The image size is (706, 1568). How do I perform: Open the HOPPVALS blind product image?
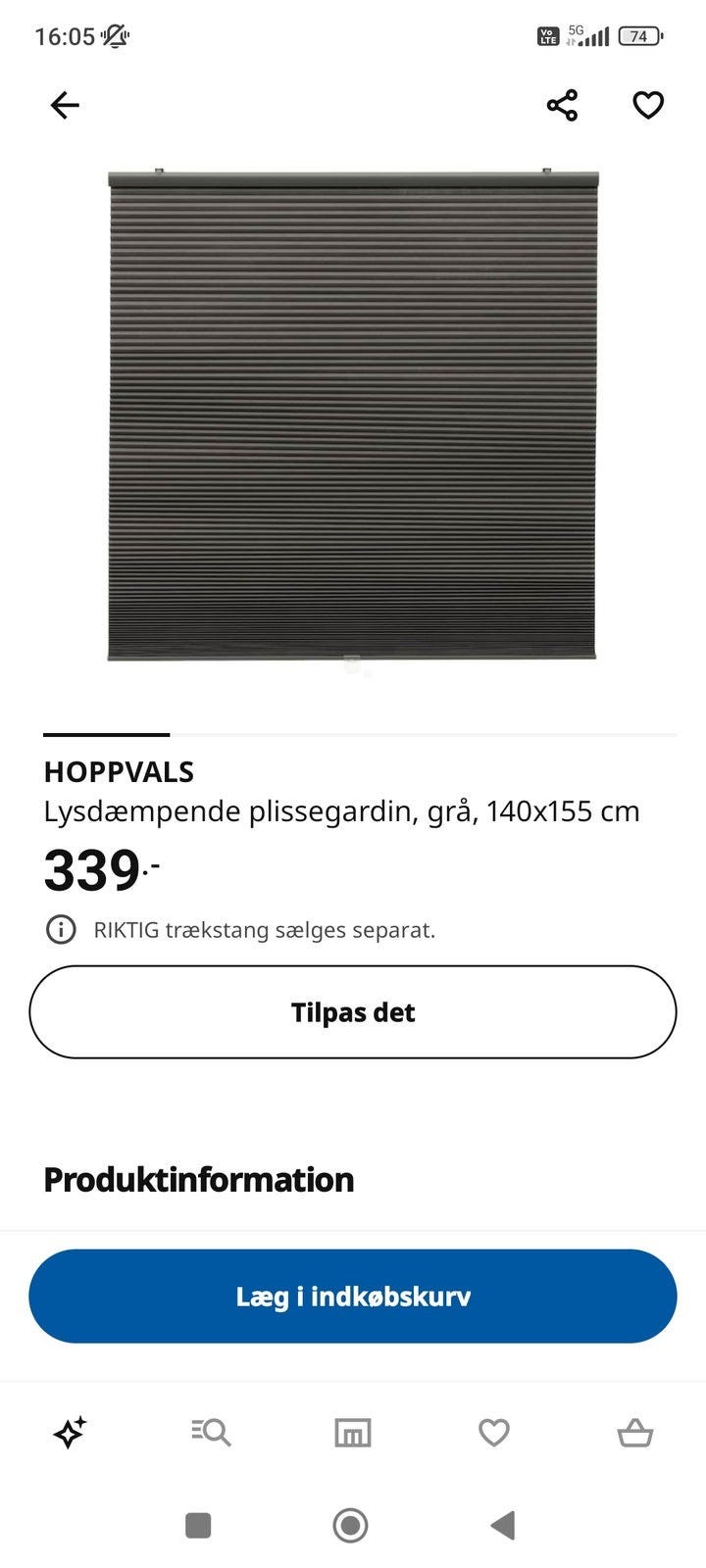tap(352, 416)
